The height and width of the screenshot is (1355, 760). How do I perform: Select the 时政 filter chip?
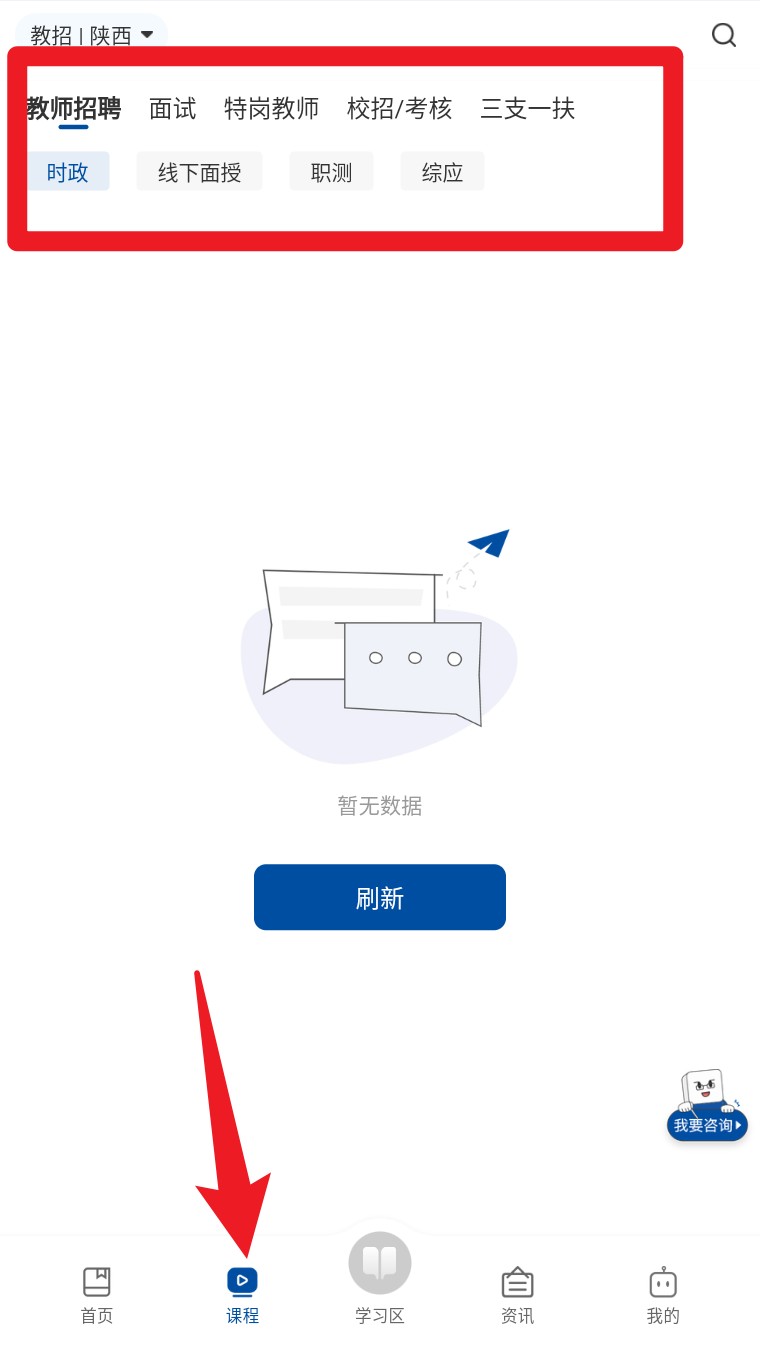coord(68,172)
